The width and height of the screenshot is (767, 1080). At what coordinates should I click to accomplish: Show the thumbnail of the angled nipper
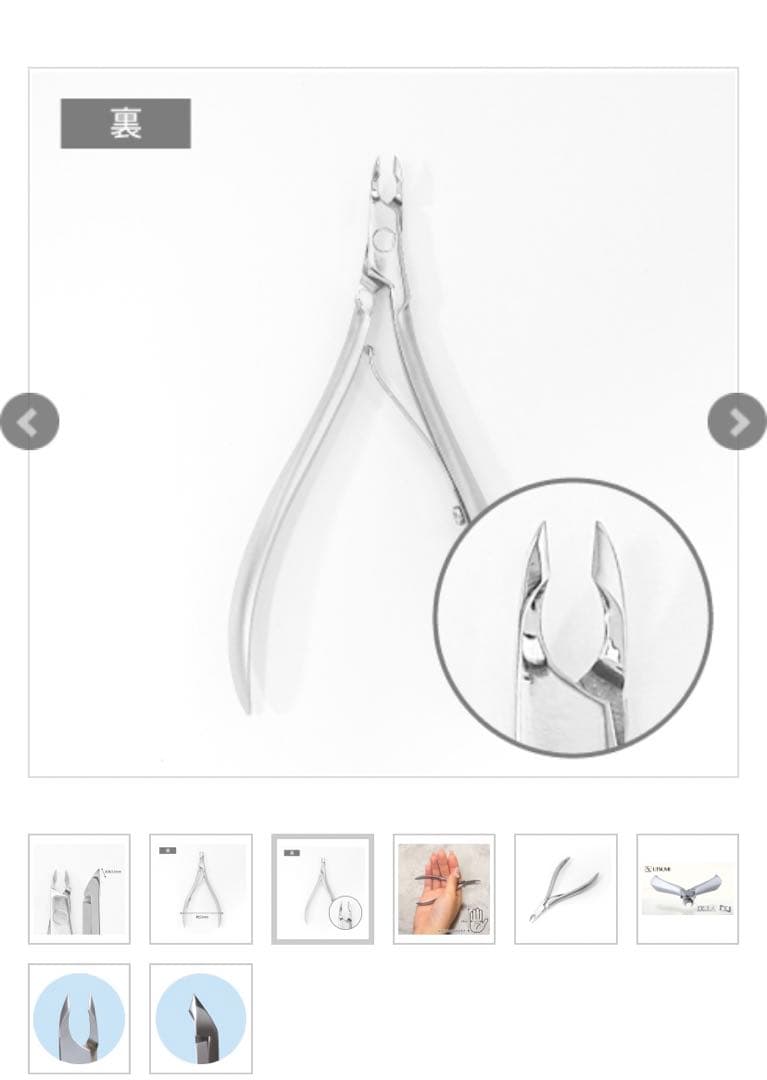tap(566, 889)
